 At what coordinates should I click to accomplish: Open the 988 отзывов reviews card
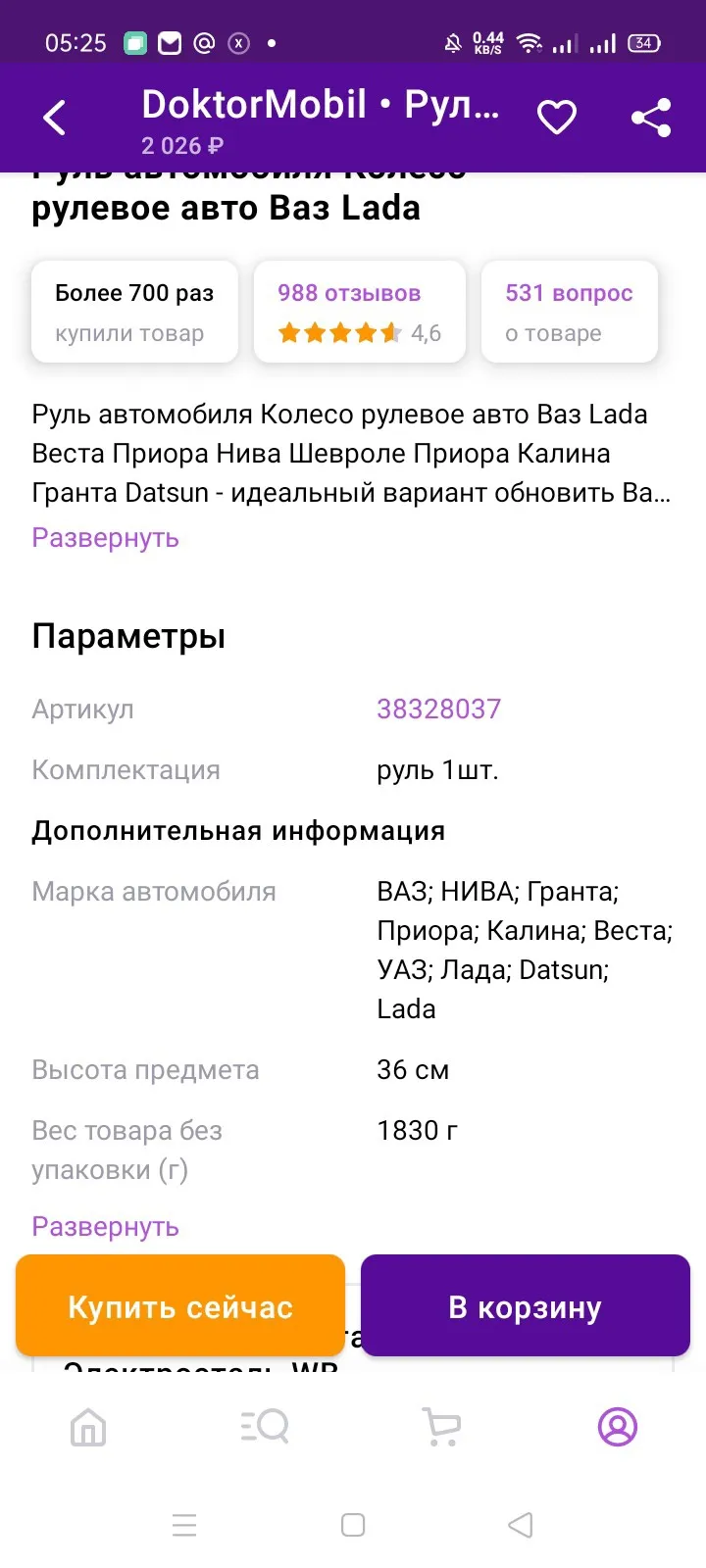(359, 312)
